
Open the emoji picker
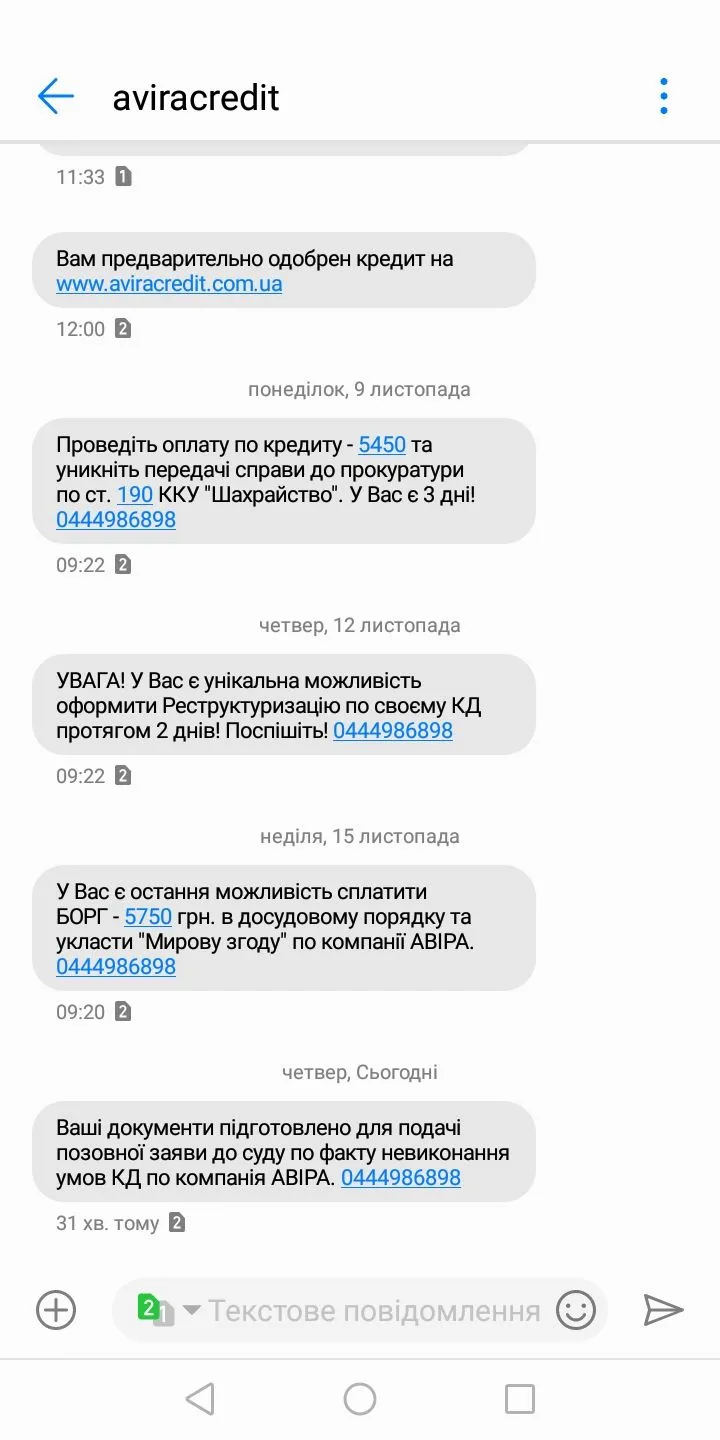[576, 1310]
